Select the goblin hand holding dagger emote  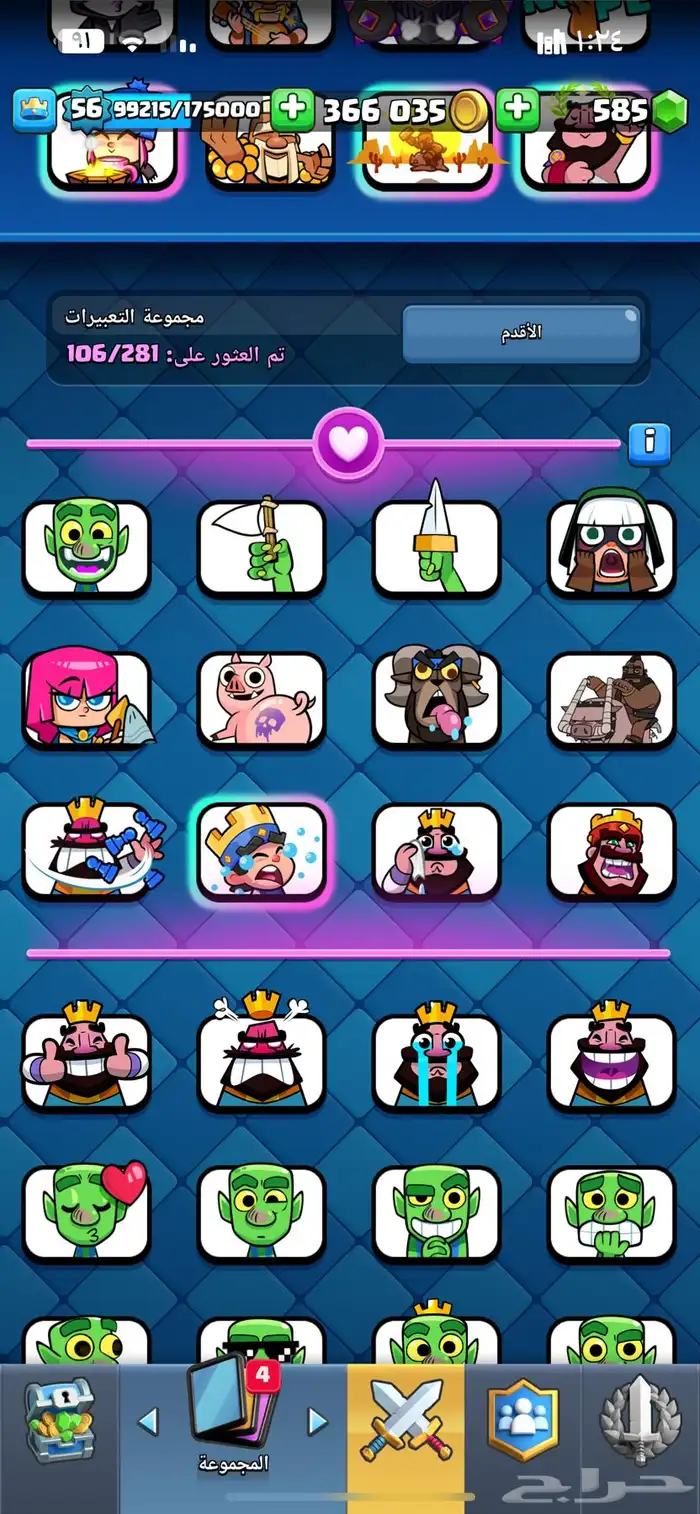coord(436,549)
